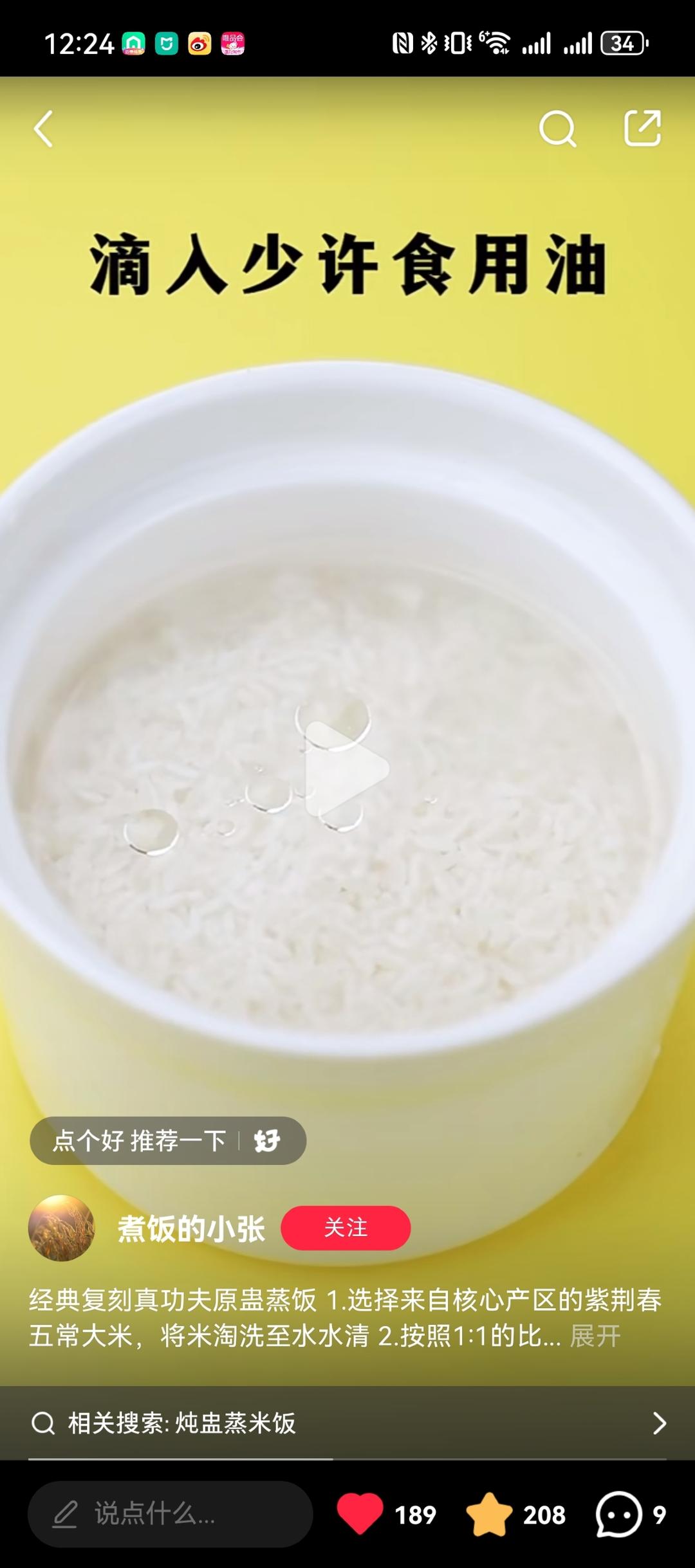Follow 煮饭的小张 with the 关注 button
The width and height of the screenshot is (695, 1568).
(x=346, y=1228)
